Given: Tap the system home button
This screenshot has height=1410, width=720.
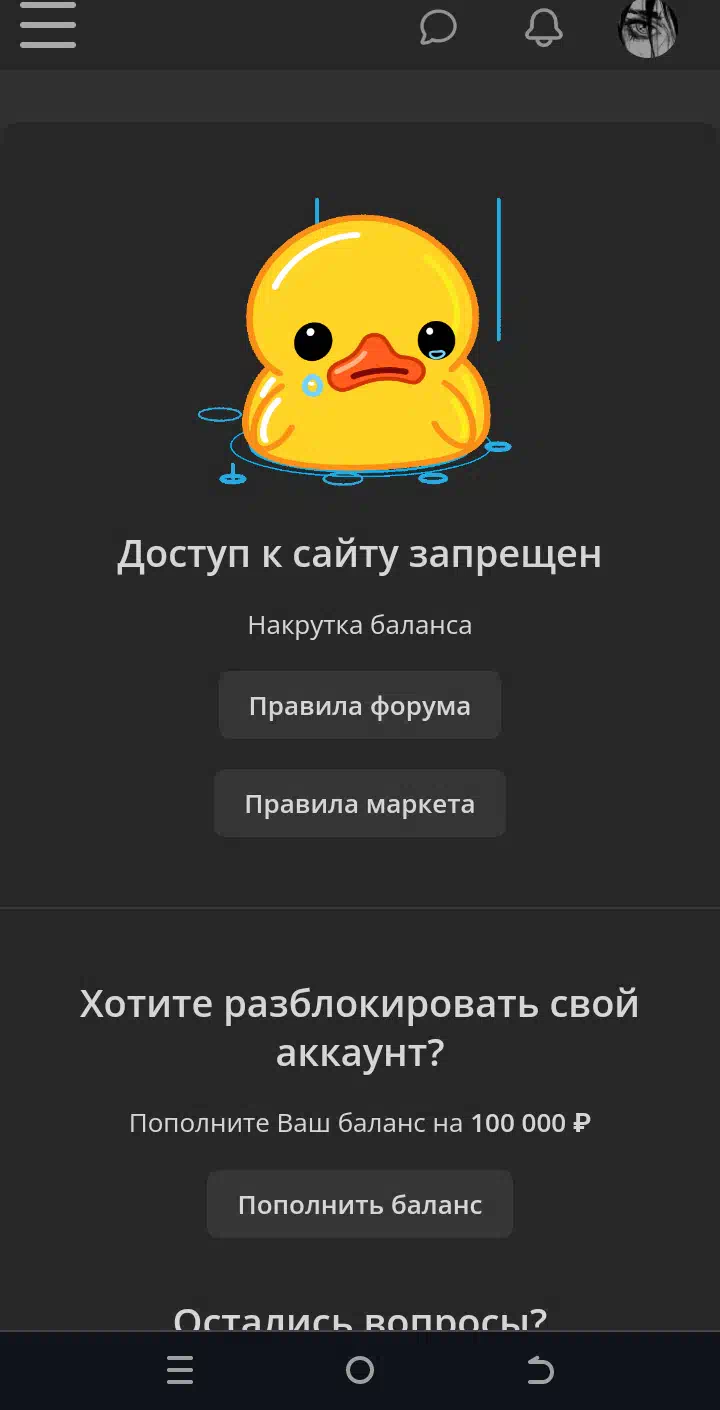Looking at the screenshot, I should tap(360, 1370).
